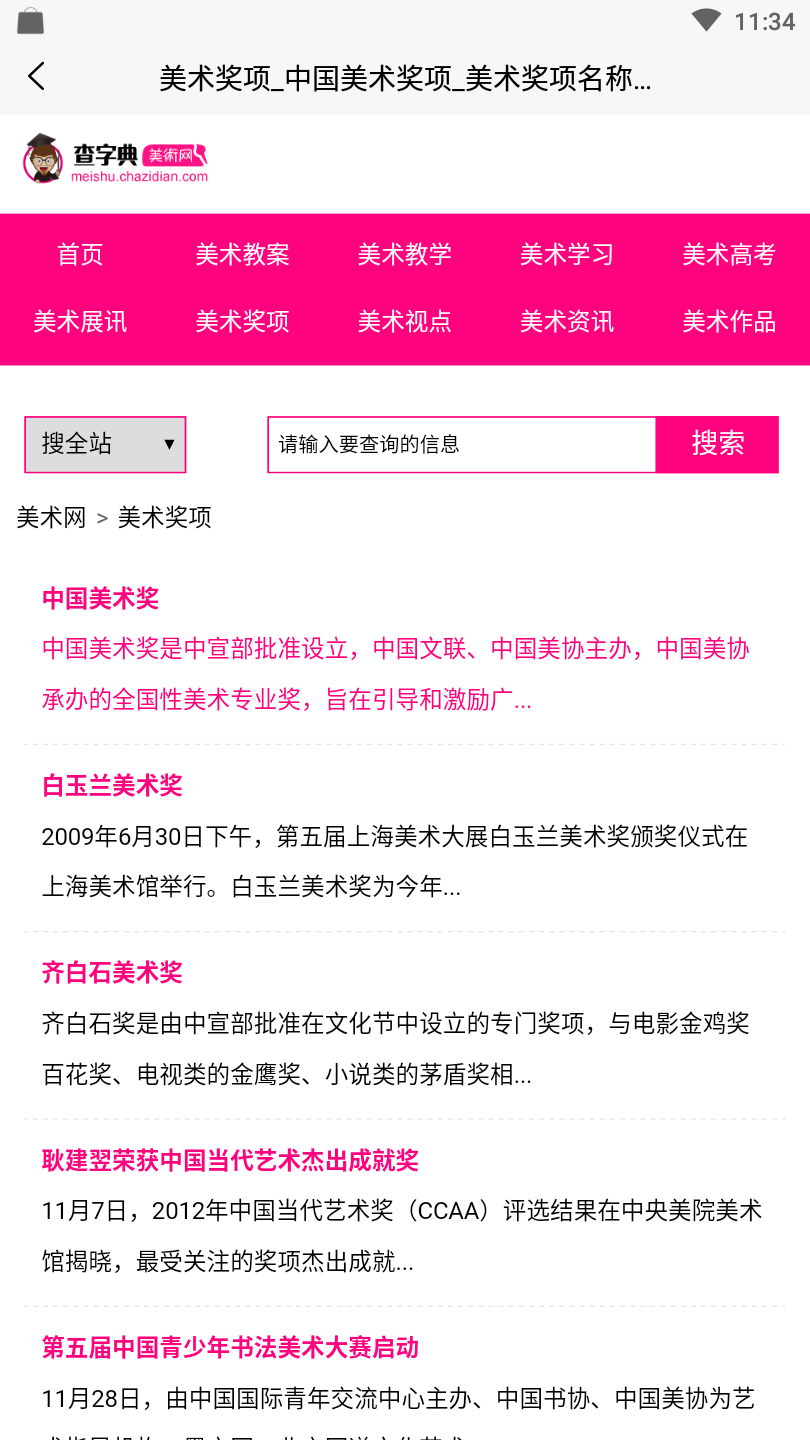
Task: Expand the 搜全站 dropdown
Action: click(105, 444)
